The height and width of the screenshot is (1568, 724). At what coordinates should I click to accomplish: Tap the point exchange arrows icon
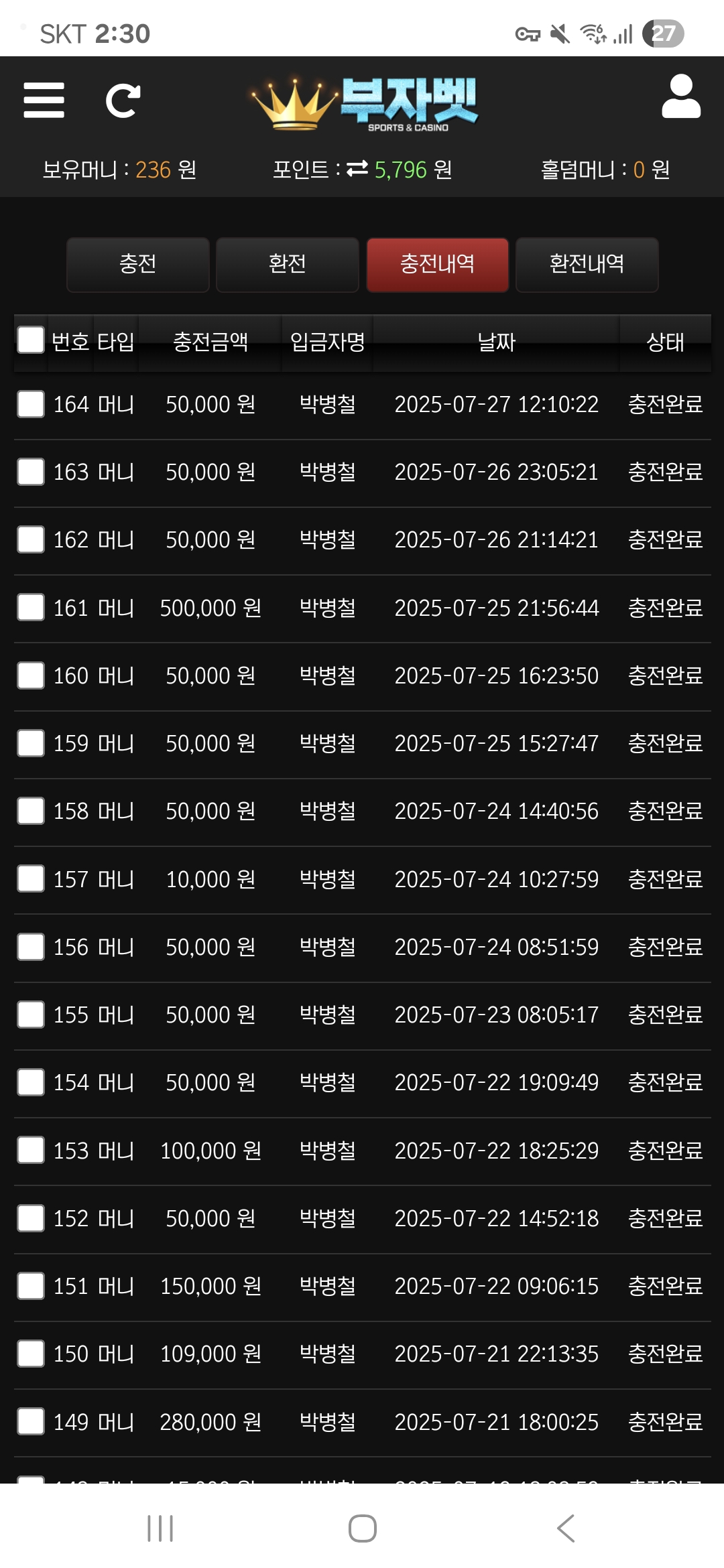click(x=357, y=168)
